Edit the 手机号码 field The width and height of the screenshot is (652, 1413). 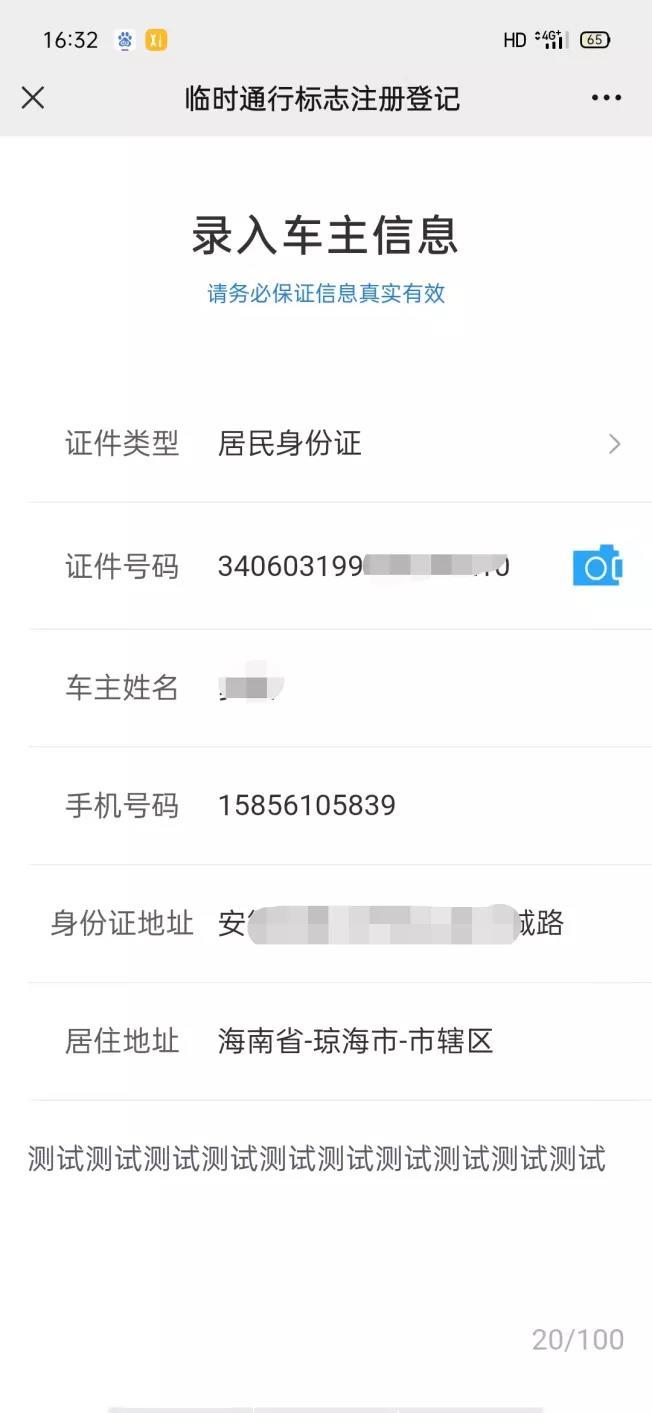pos(420,806)
